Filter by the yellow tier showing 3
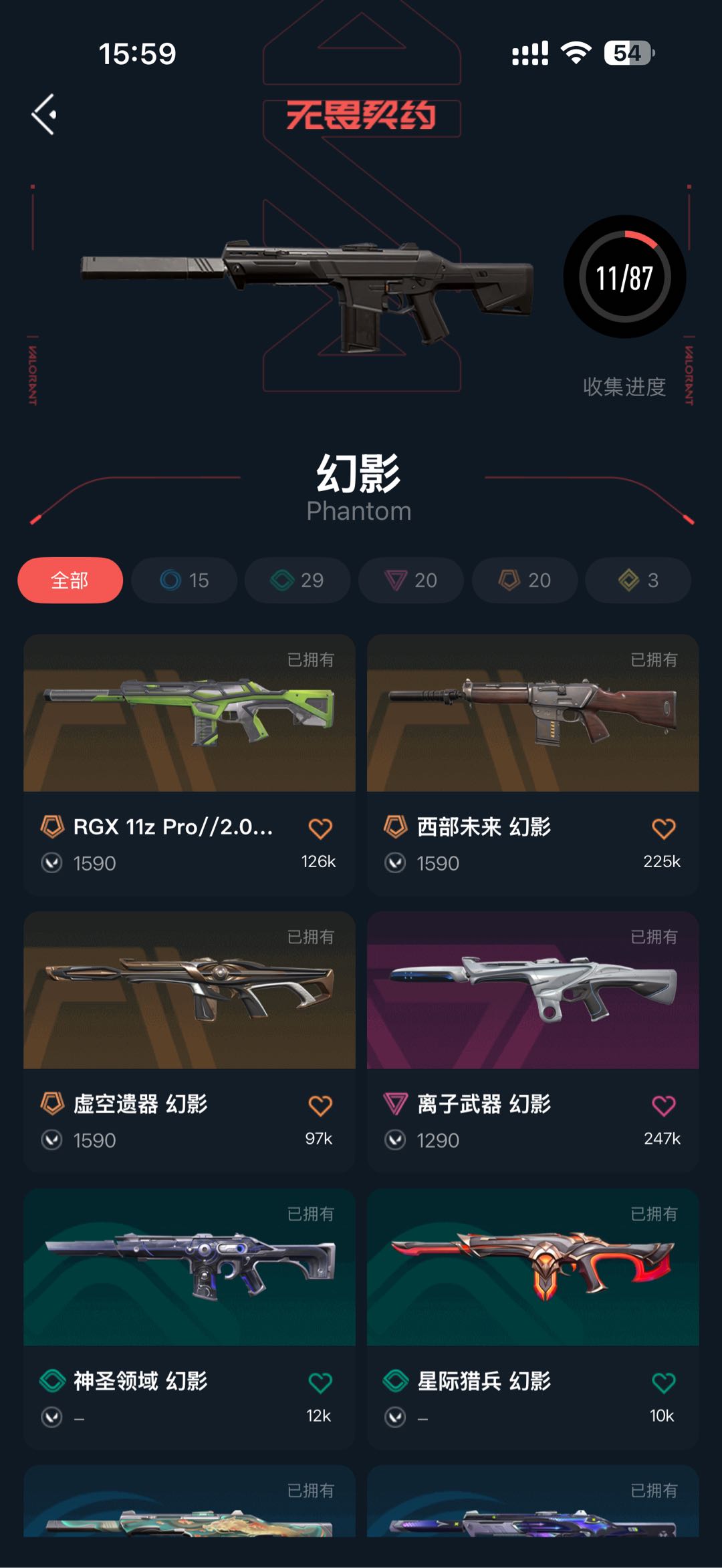 (x=638, y=580)
